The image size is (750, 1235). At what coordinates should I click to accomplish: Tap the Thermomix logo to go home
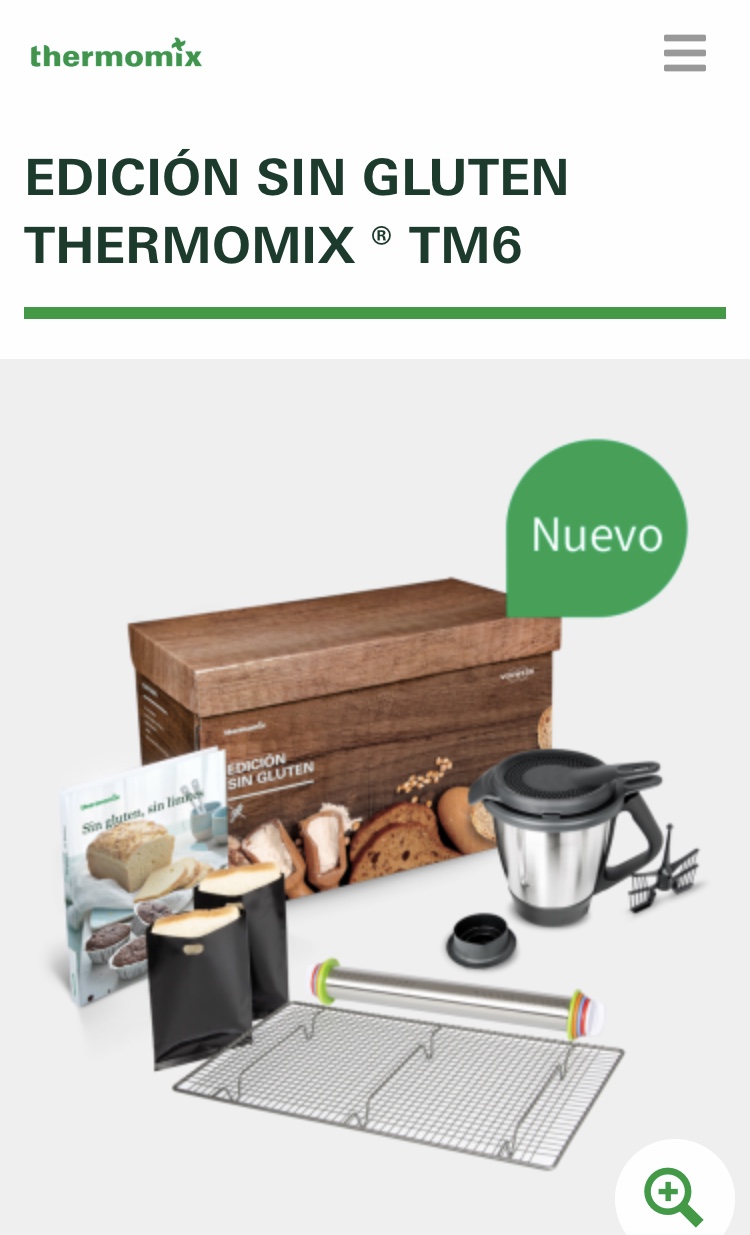pyautogui.click(x=116, y=53)
